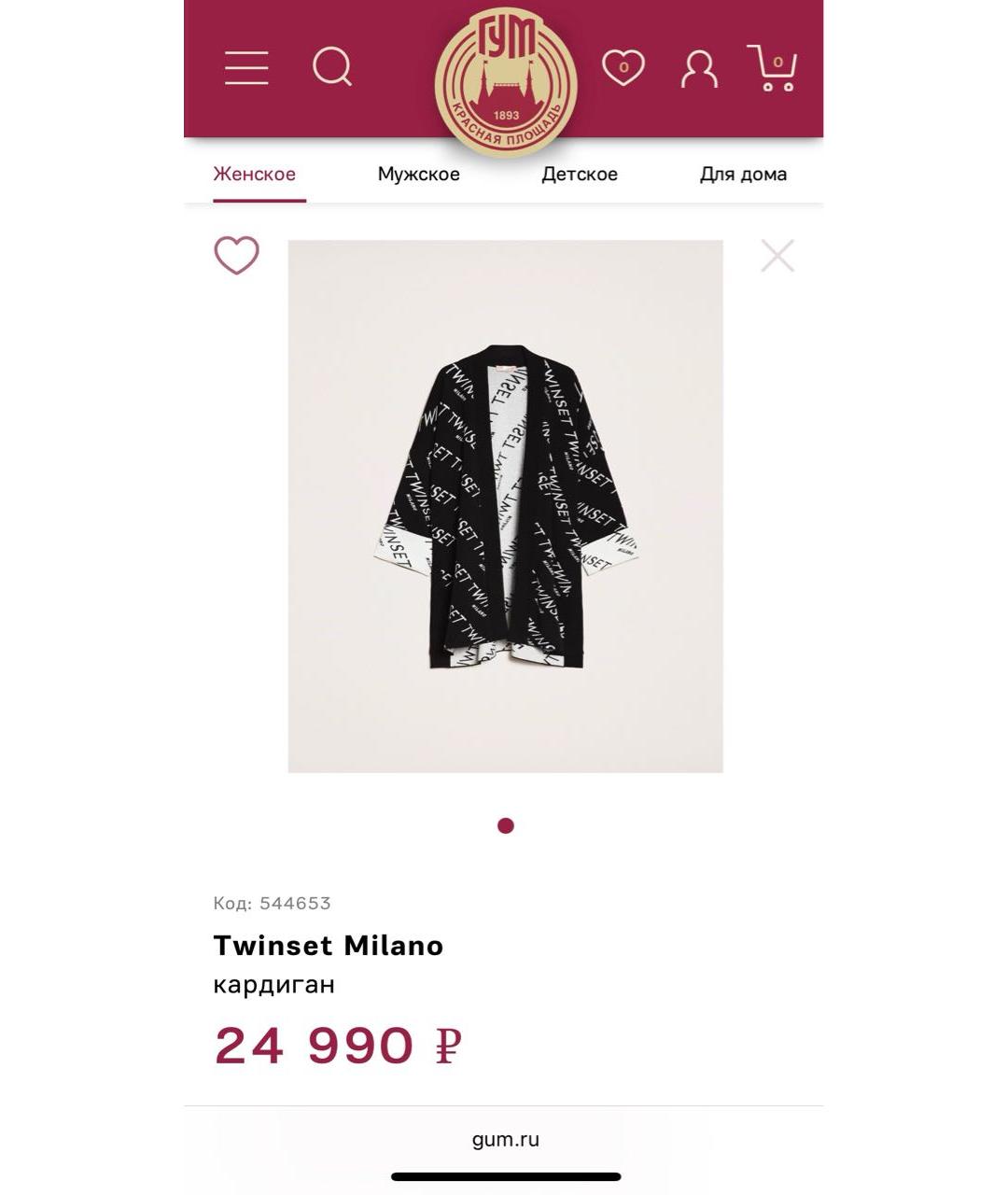Screen dimensions: 1008x1195
Task: Switch to the Женское tab
Action: [x=255, y=175]
